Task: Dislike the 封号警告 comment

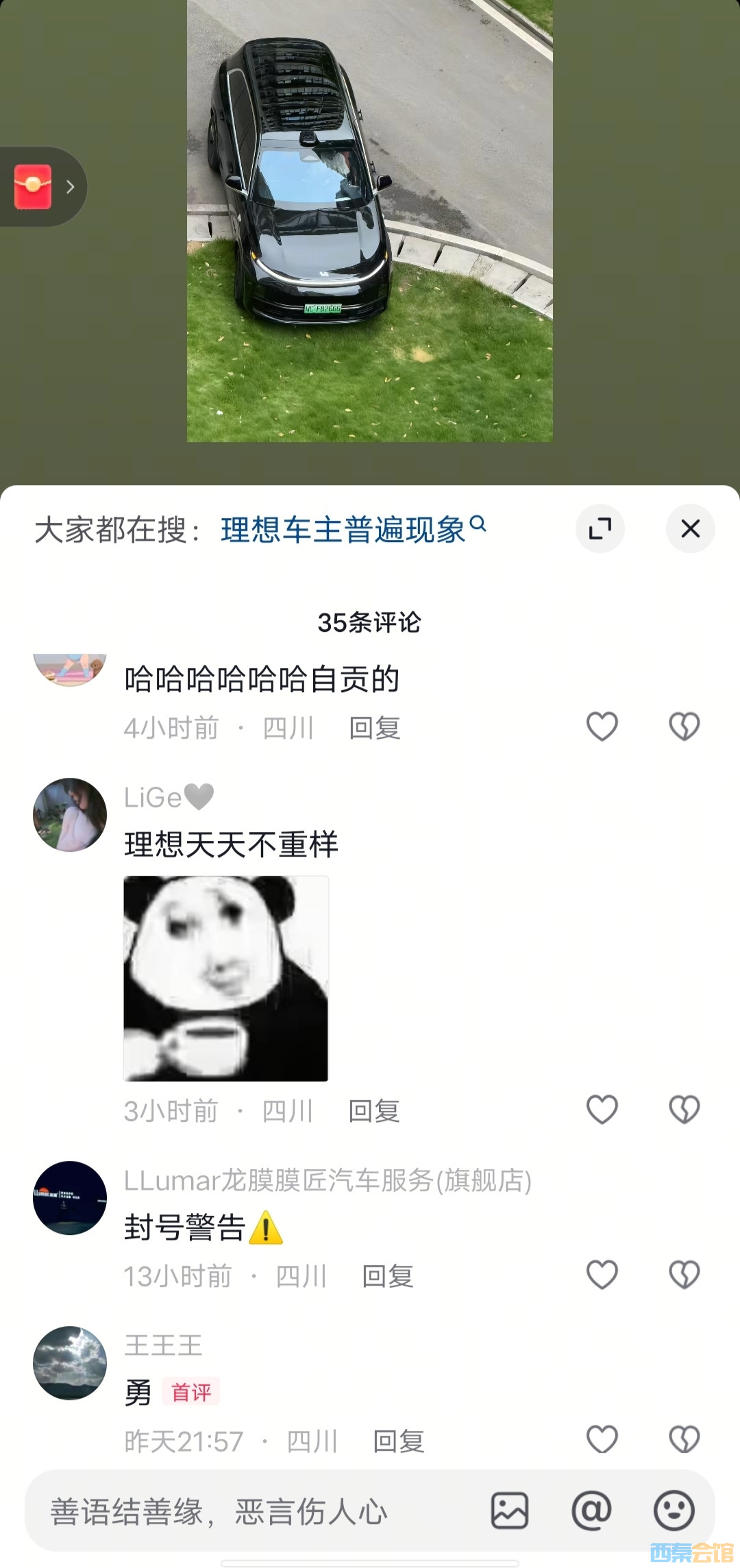Action: [x=684, y=1275]
